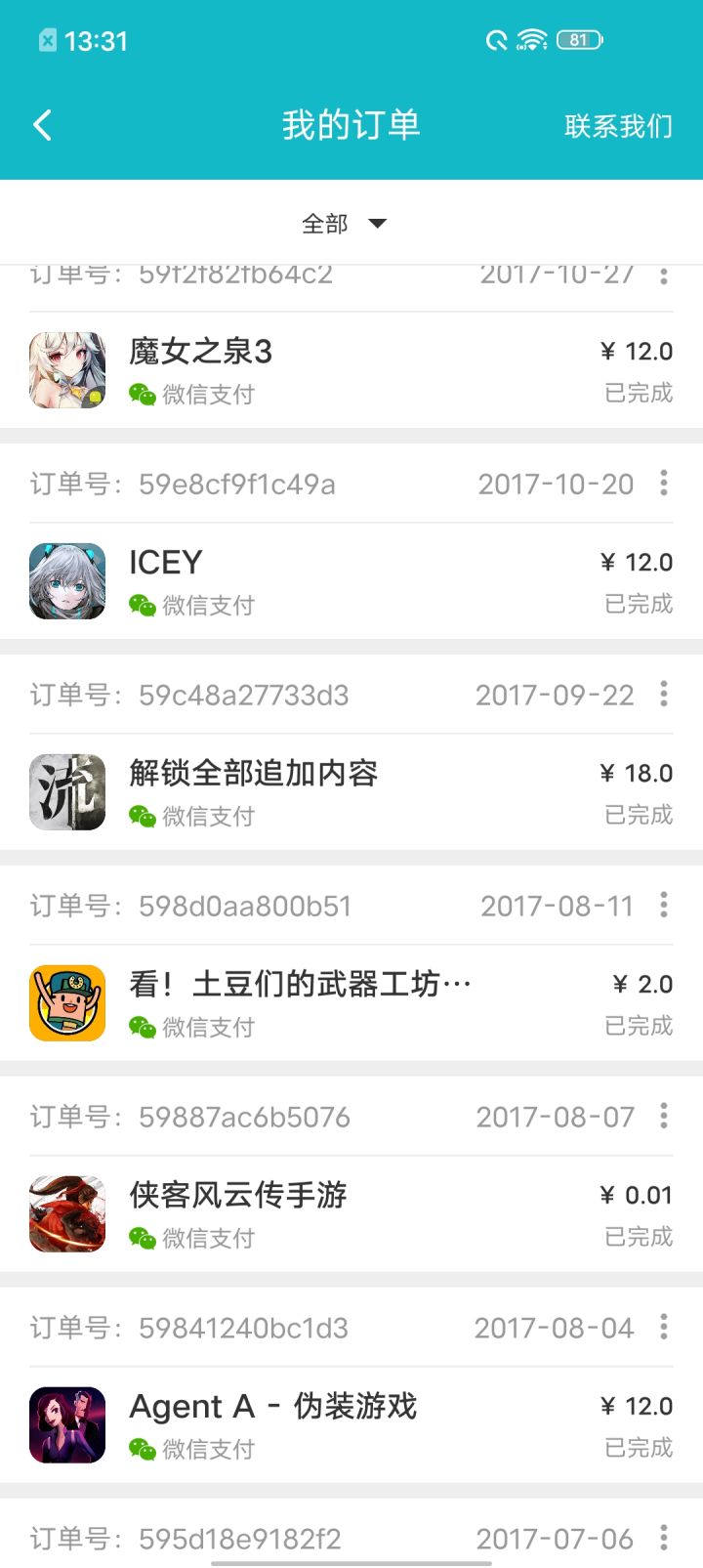The height and width of the screenshot is (1568, 703).
Task: Click order number 59c48a27733d3
Action: (x=241, y=695)
